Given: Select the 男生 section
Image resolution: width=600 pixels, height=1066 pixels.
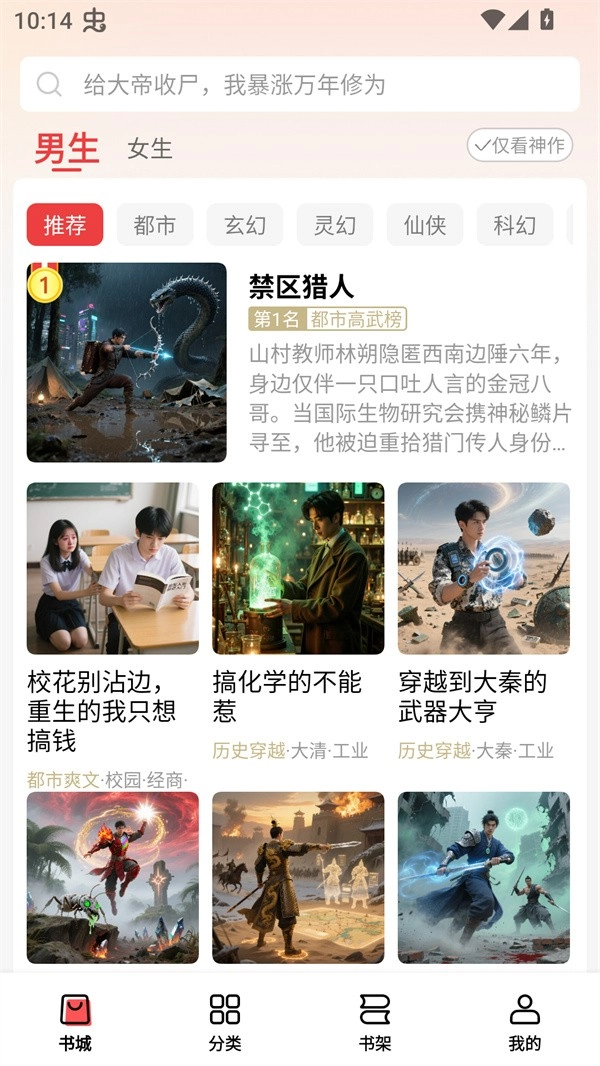Looking at the screenshot, I should coord(67,149).
